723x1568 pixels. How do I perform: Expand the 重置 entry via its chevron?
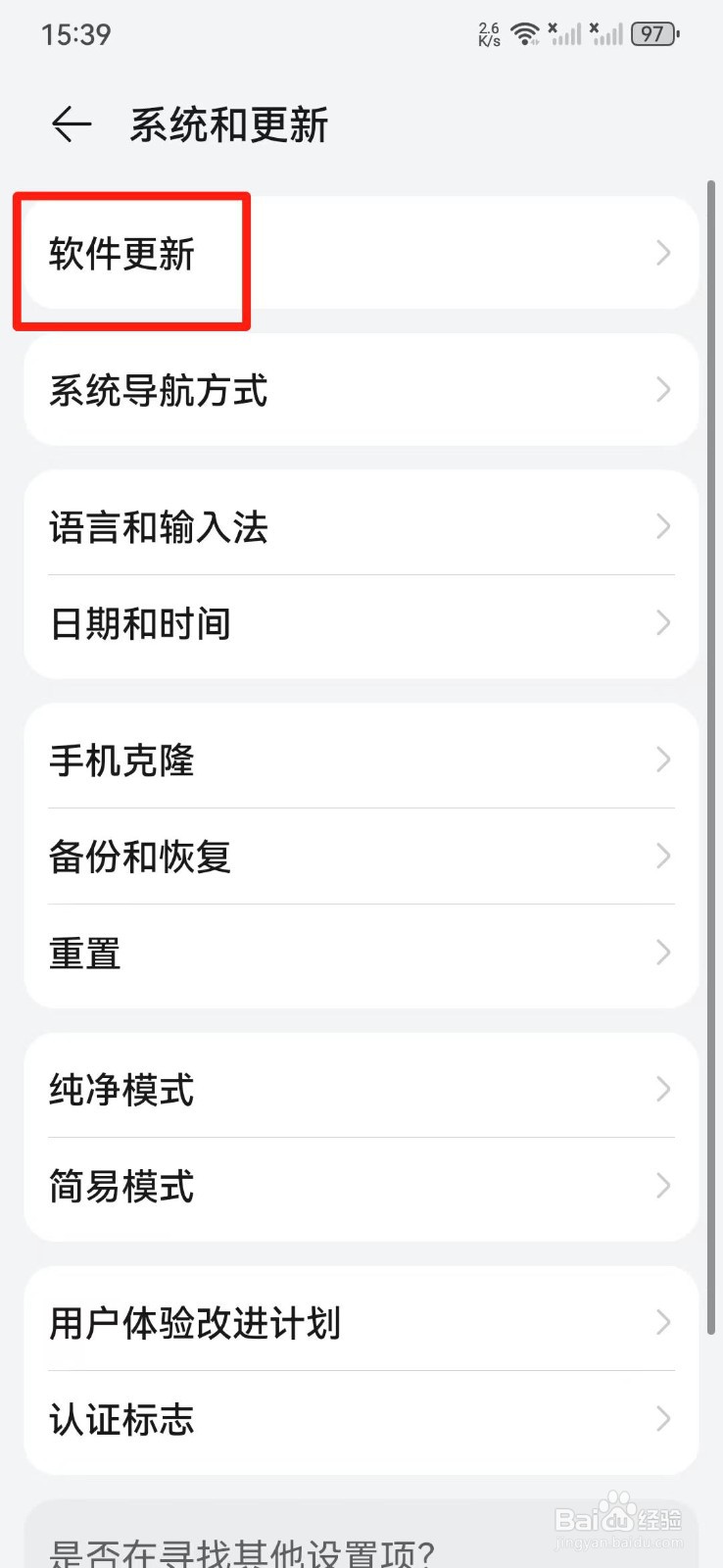[663, 952]
